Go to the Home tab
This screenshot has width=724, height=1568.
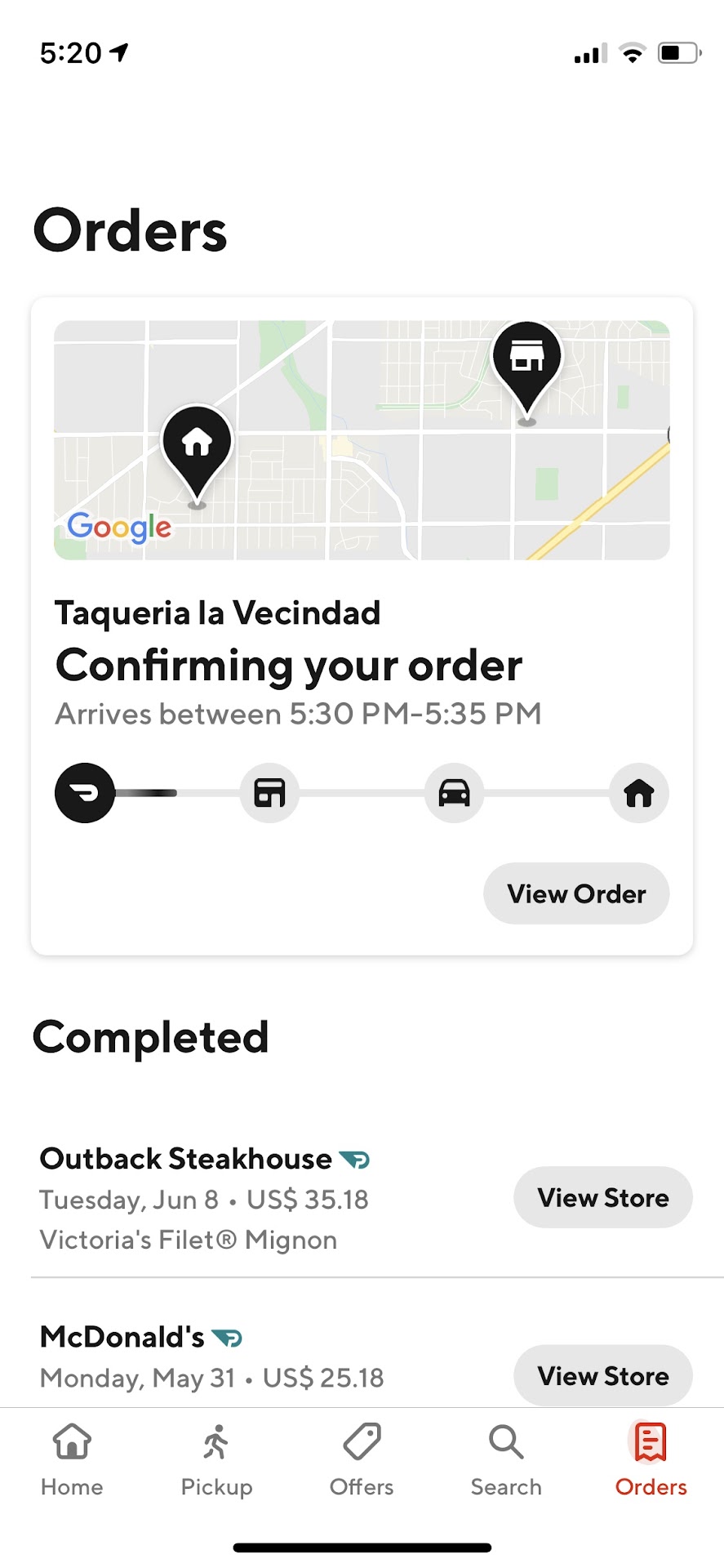pos(72,1459)
